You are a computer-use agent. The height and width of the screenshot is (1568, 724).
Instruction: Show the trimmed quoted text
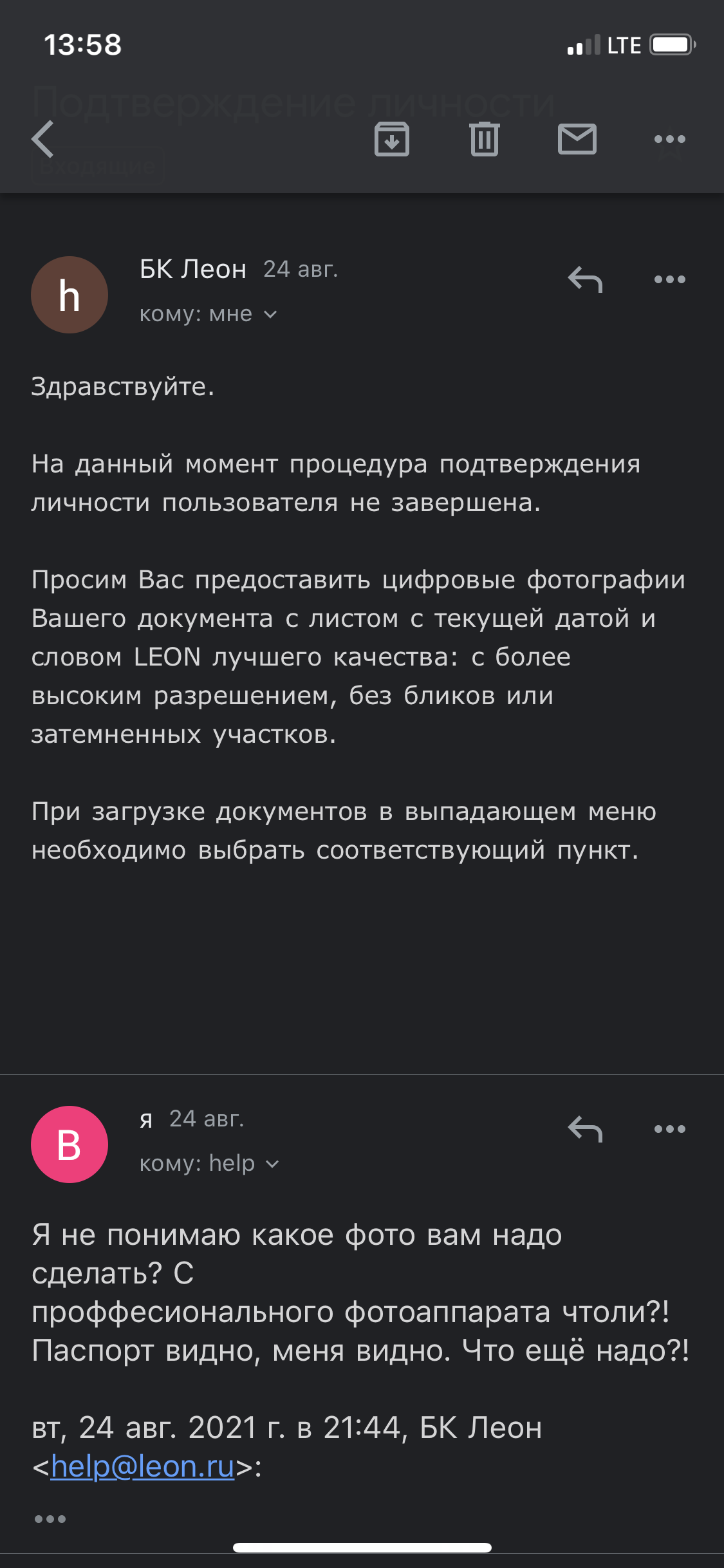[50, 1519]
